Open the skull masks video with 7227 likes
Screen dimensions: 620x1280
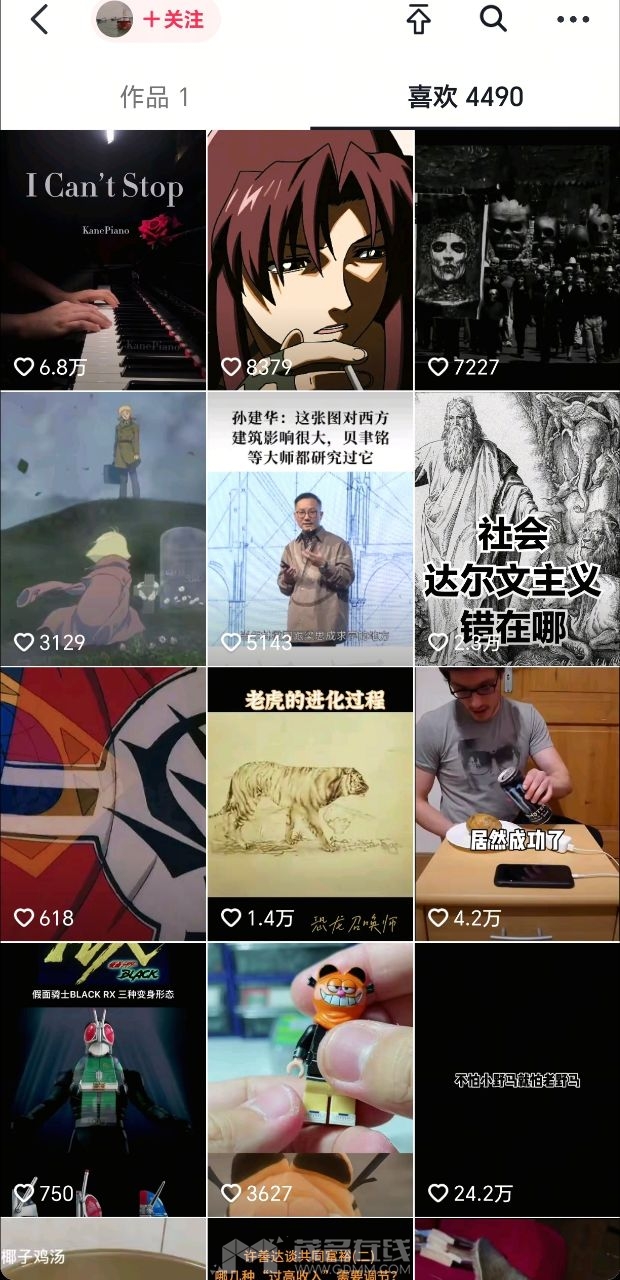click(517, 260)
